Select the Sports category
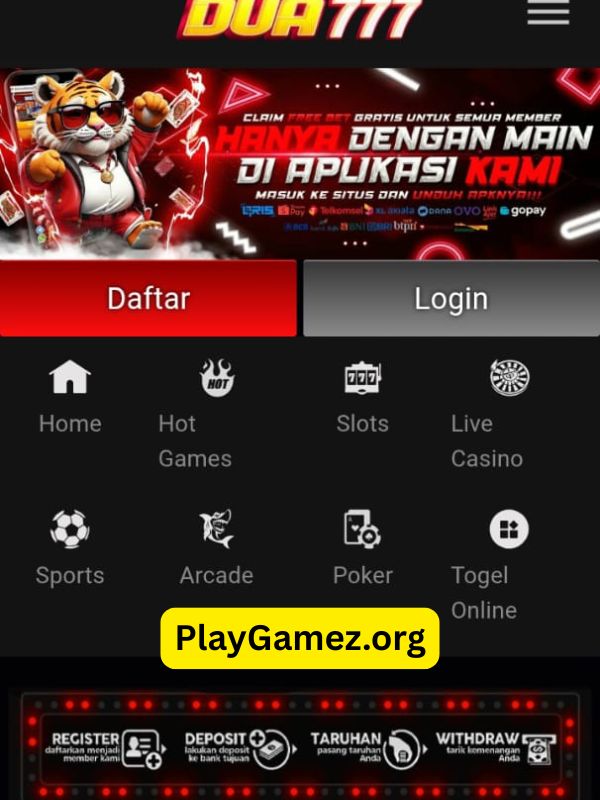Image resolution: width=600 pixels, height=800 pixels. 70,549
